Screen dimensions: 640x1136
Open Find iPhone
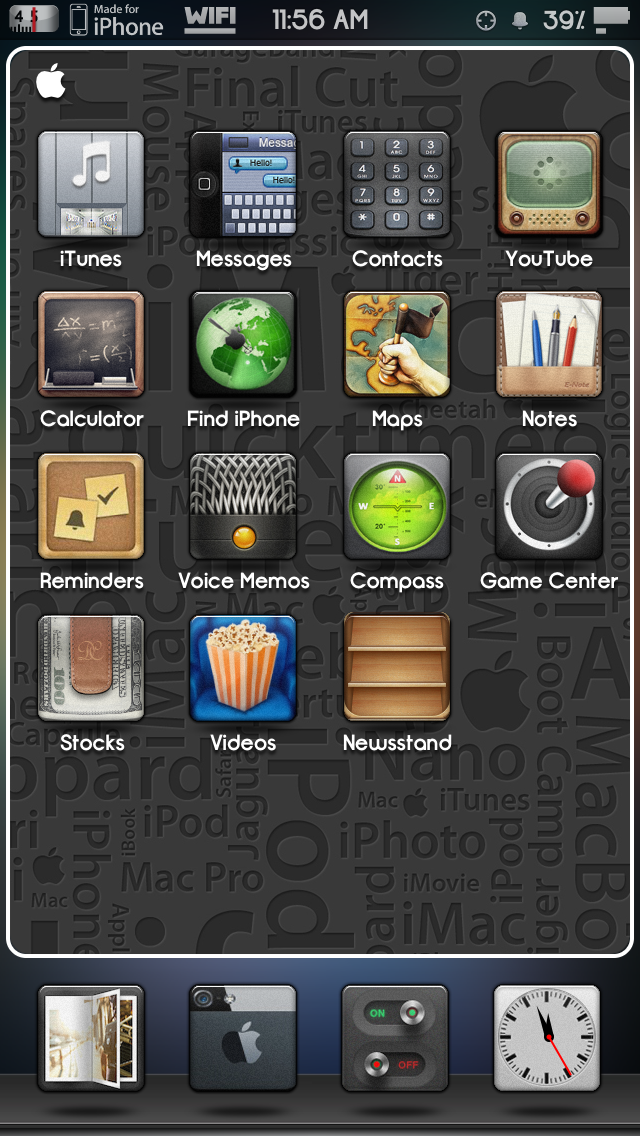pos(243,345)
